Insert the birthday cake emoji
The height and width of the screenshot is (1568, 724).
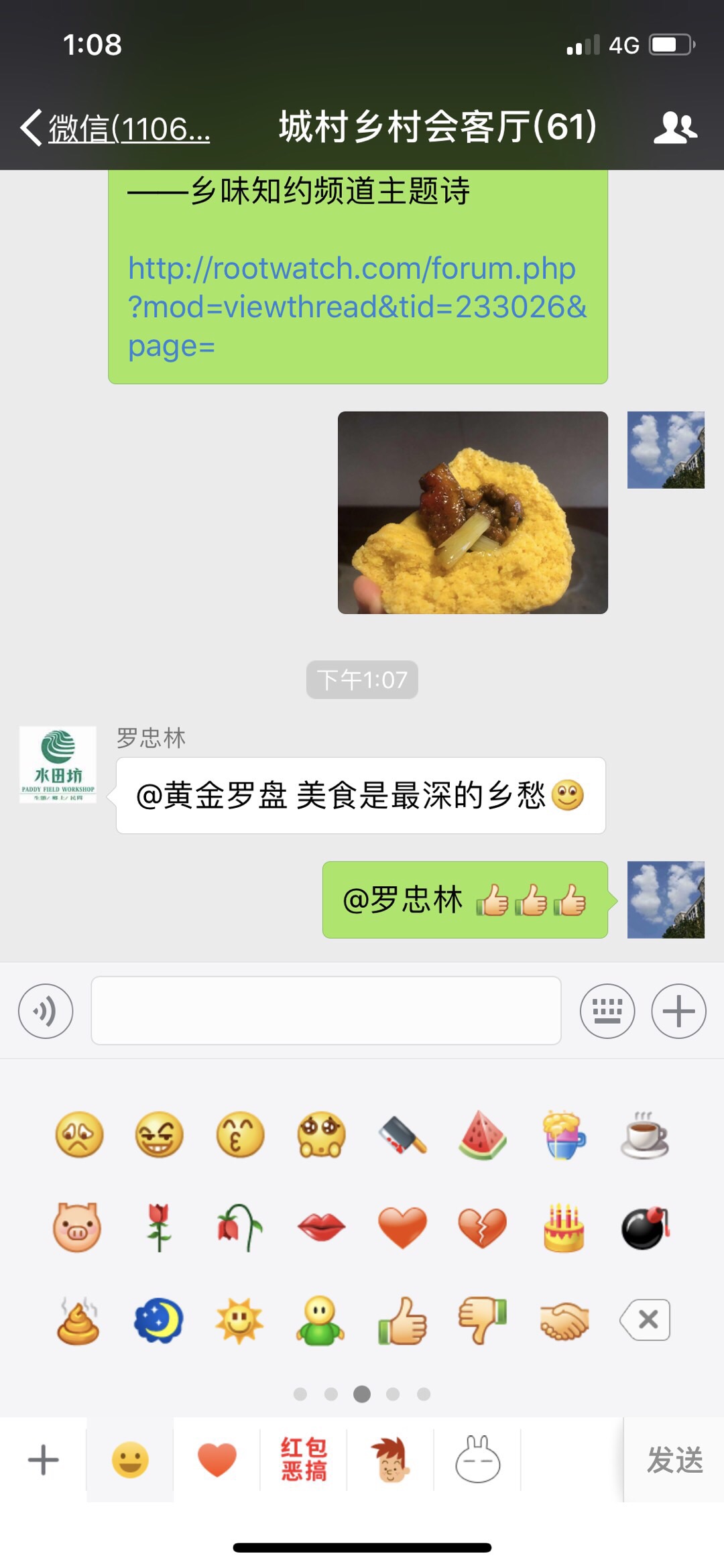(x=564, y=1227)
